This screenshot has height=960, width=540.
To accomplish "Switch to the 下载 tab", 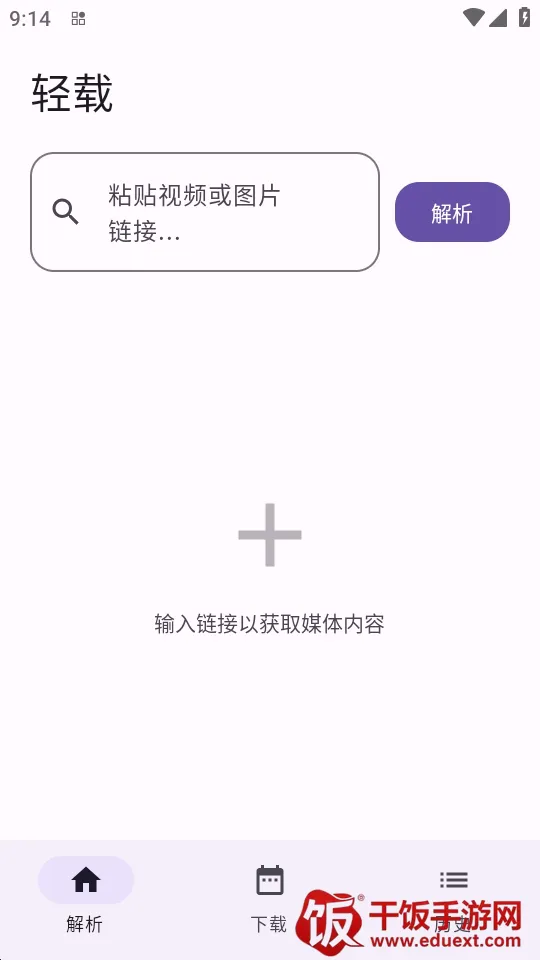I will [269, 898].
